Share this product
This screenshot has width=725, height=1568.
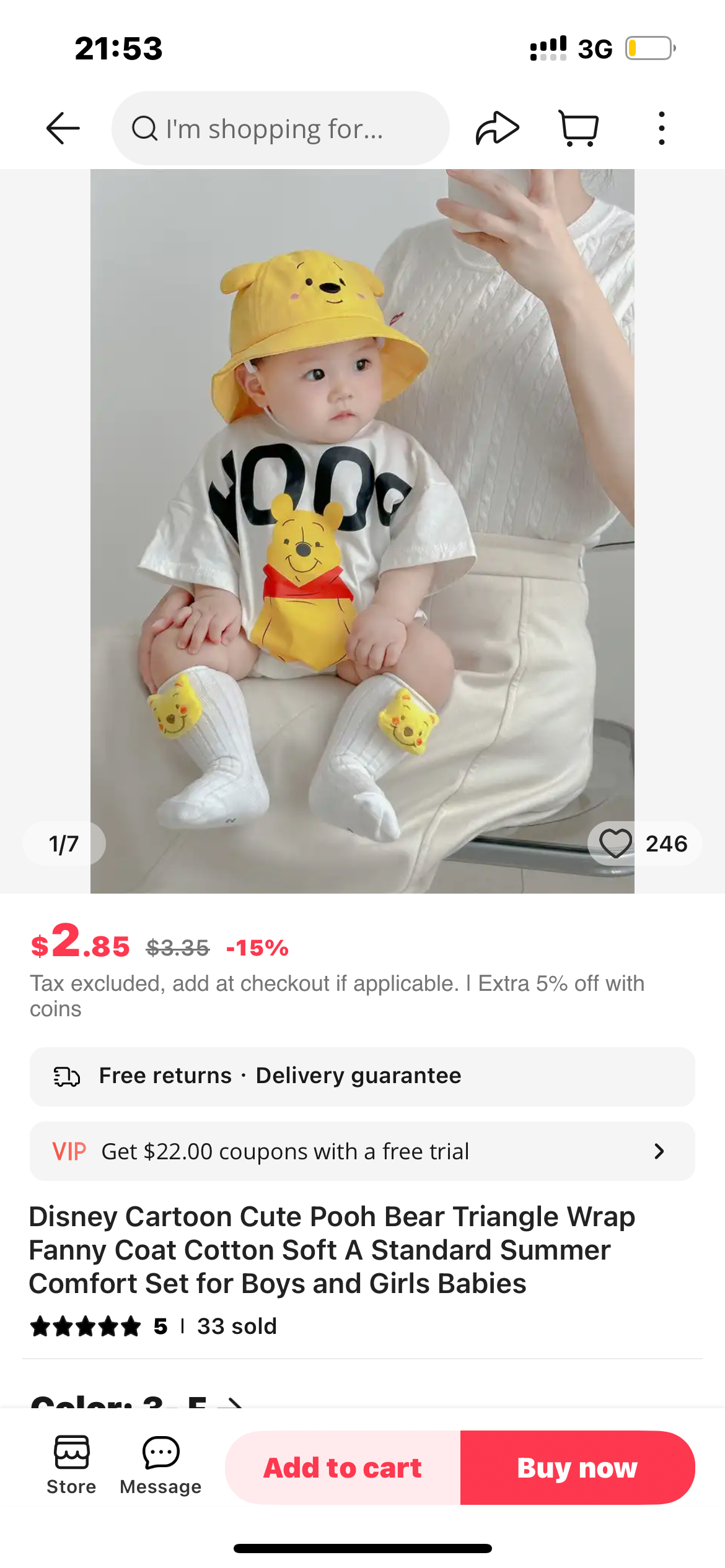(x=497, y=128)
